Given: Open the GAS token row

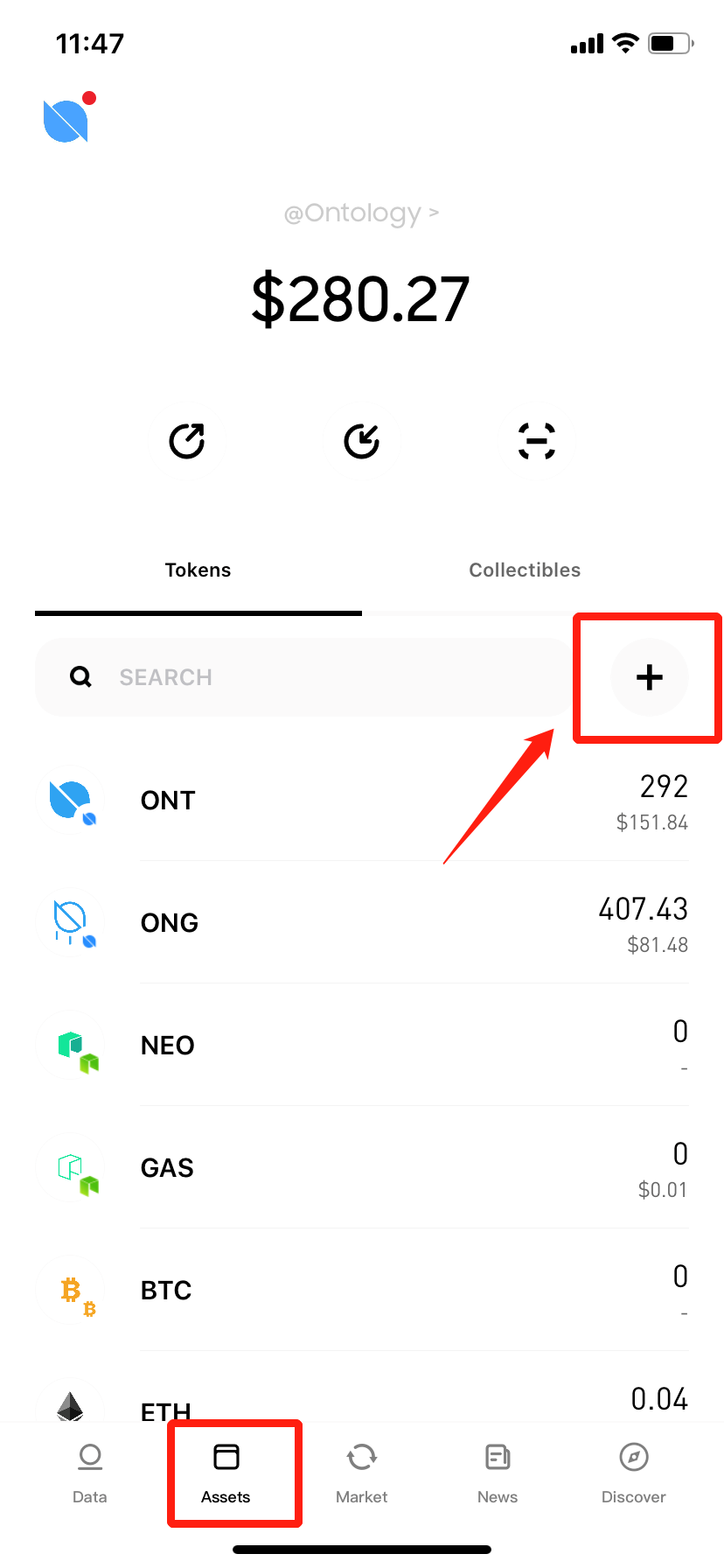Looking at the screenshot, I should pos(362,1167).
